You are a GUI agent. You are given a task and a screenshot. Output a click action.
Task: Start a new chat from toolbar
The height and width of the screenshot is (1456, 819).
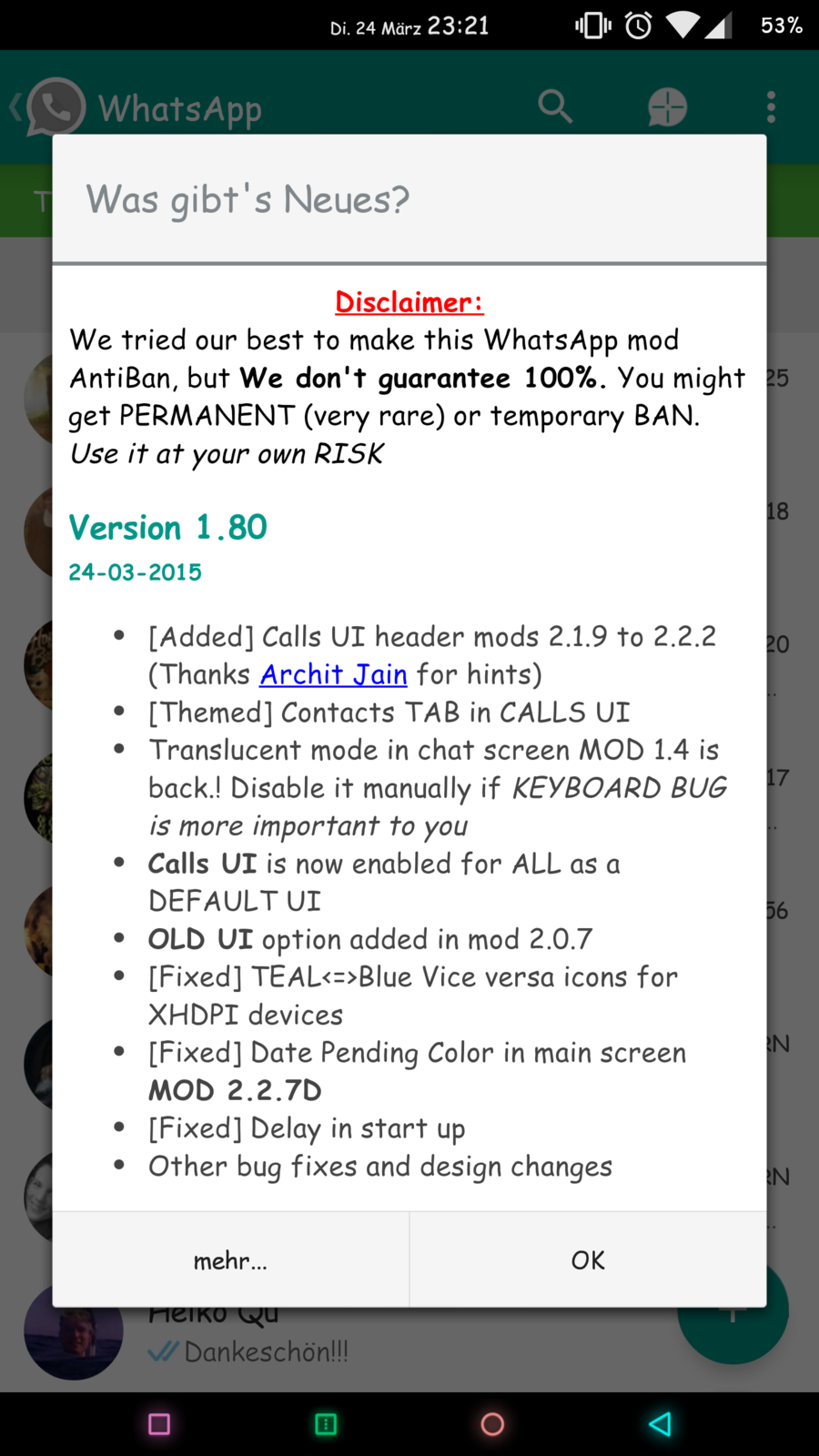pyautogui.click(x=667, y=106)
